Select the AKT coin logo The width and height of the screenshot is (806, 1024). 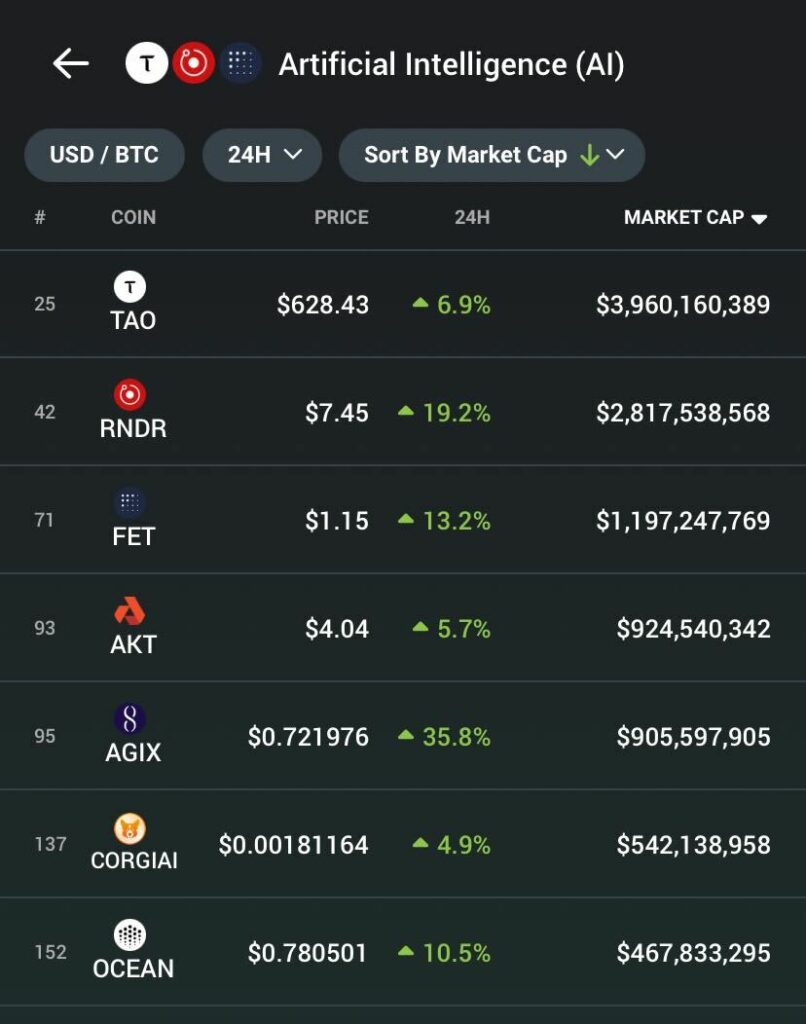[131, 611]
